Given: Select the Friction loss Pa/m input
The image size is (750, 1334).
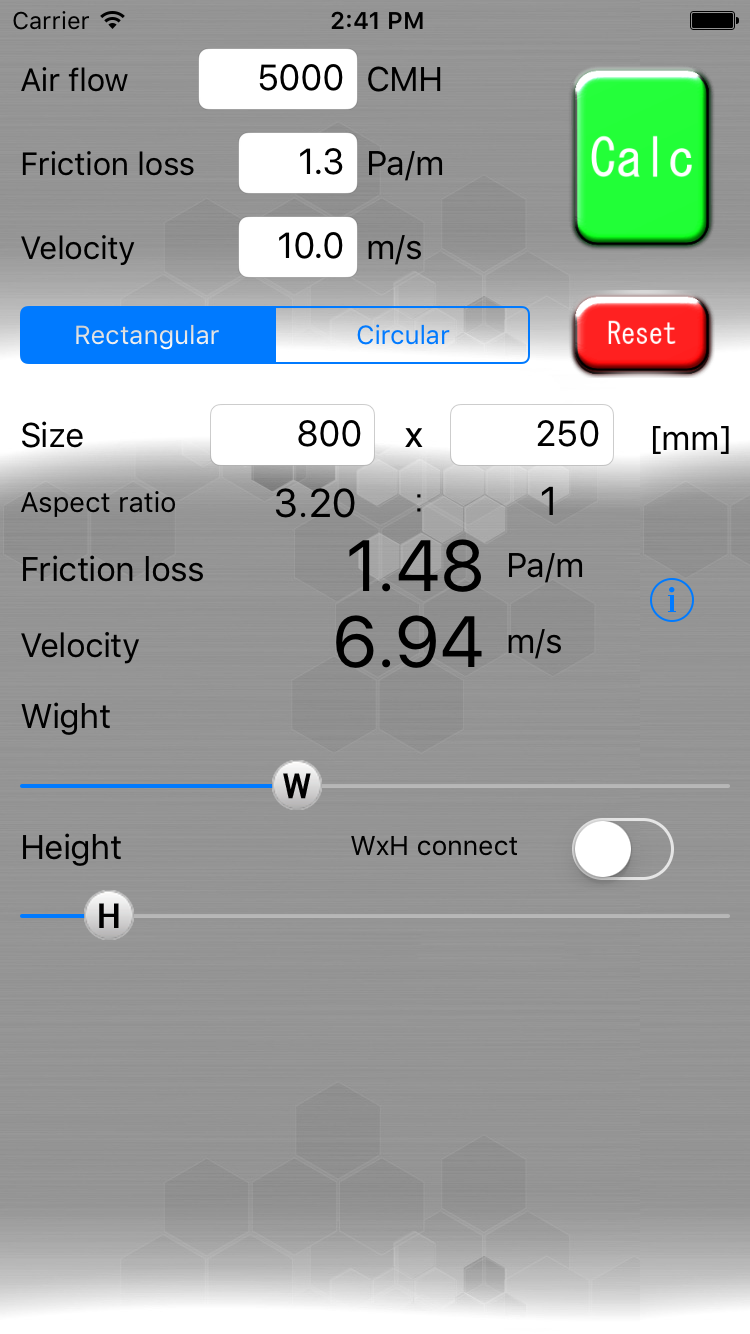Looking at the screenshot, I should pos(298,163).
